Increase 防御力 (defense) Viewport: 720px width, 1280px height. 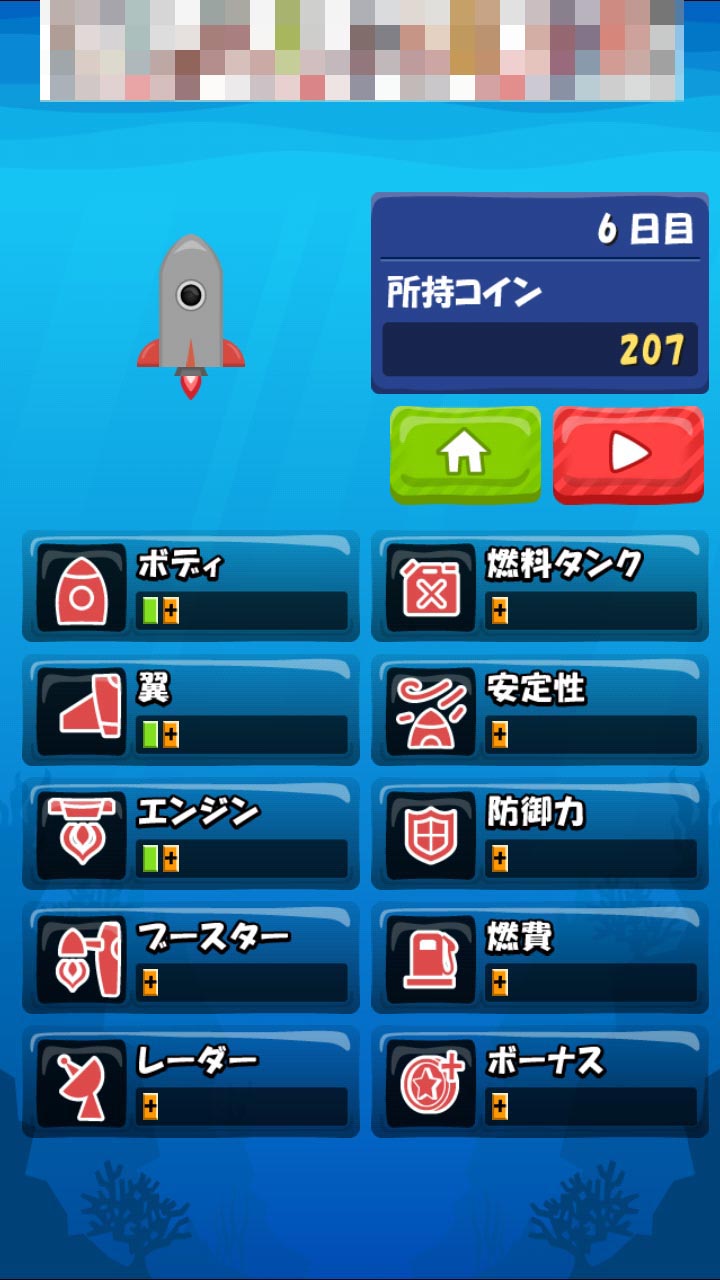click(x=540, y=835)
